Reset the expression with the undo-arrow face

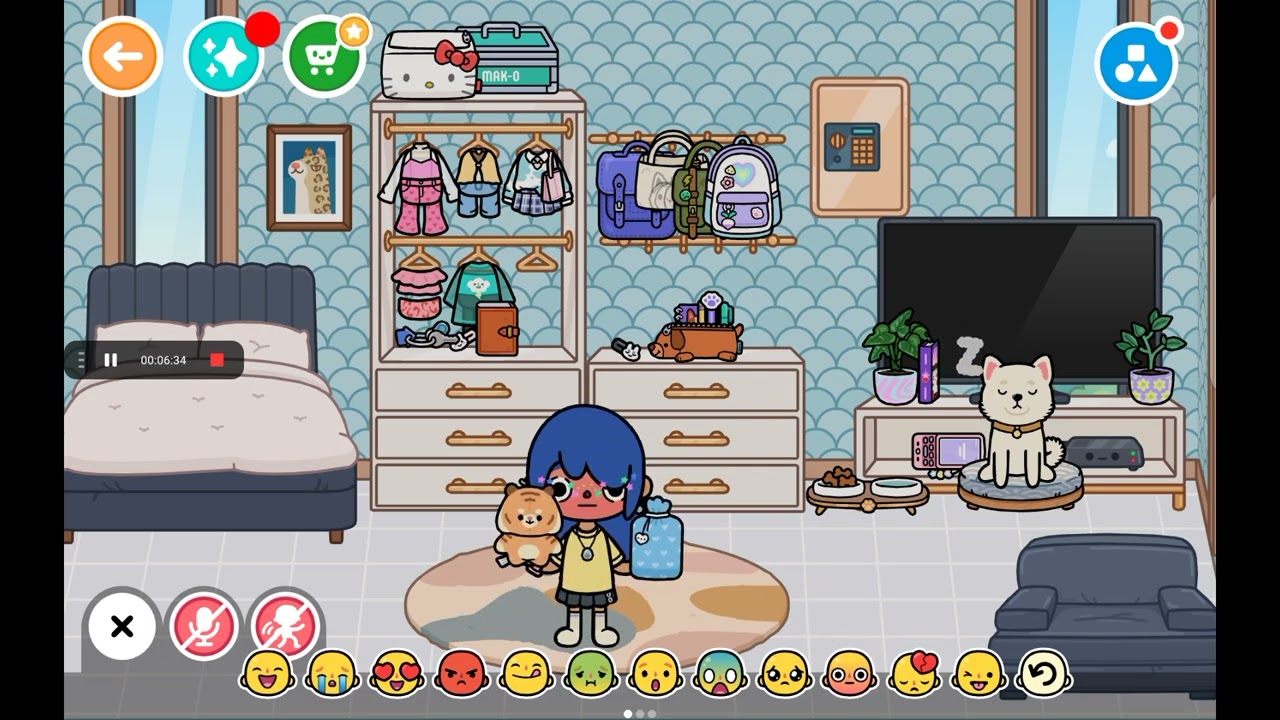[x=1044, y=674]
